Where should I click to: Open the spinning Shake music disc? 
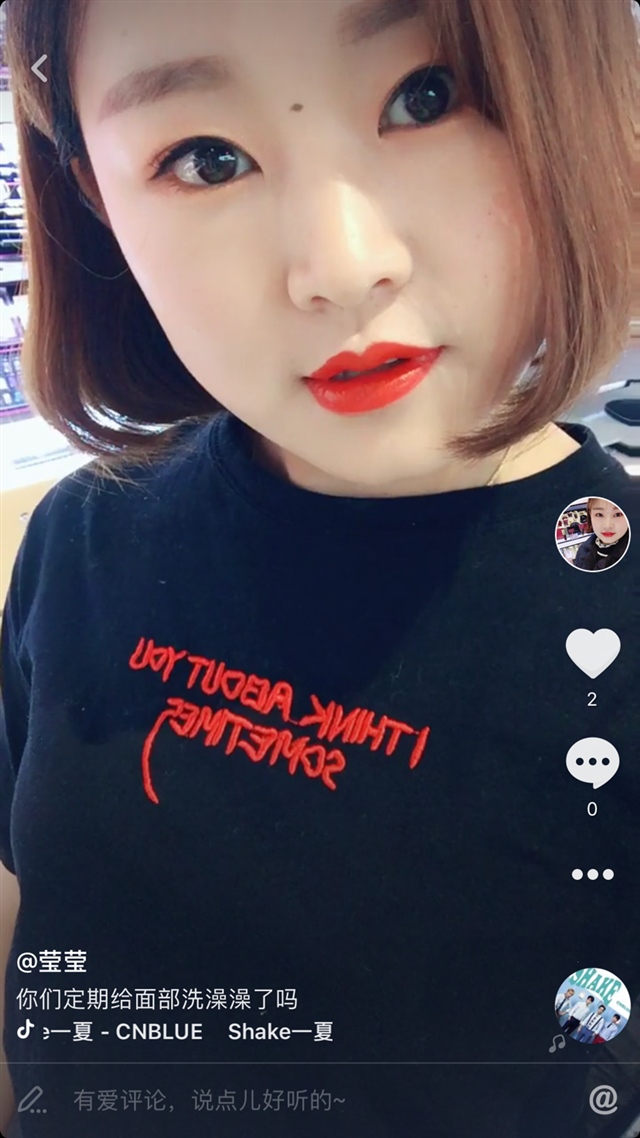[592, 1005]
